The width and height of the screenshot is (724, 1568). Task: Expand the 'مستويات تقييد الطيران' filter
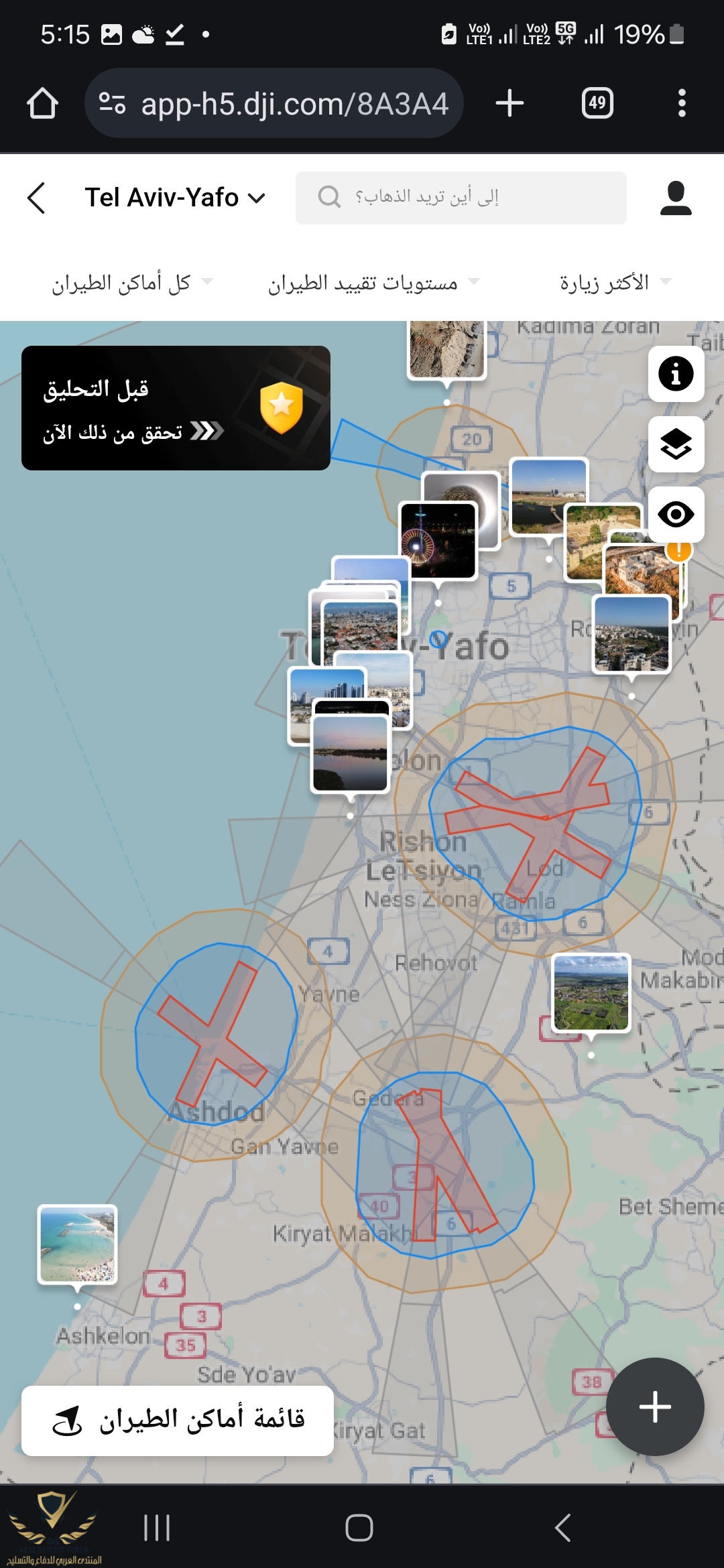[373, 283]
